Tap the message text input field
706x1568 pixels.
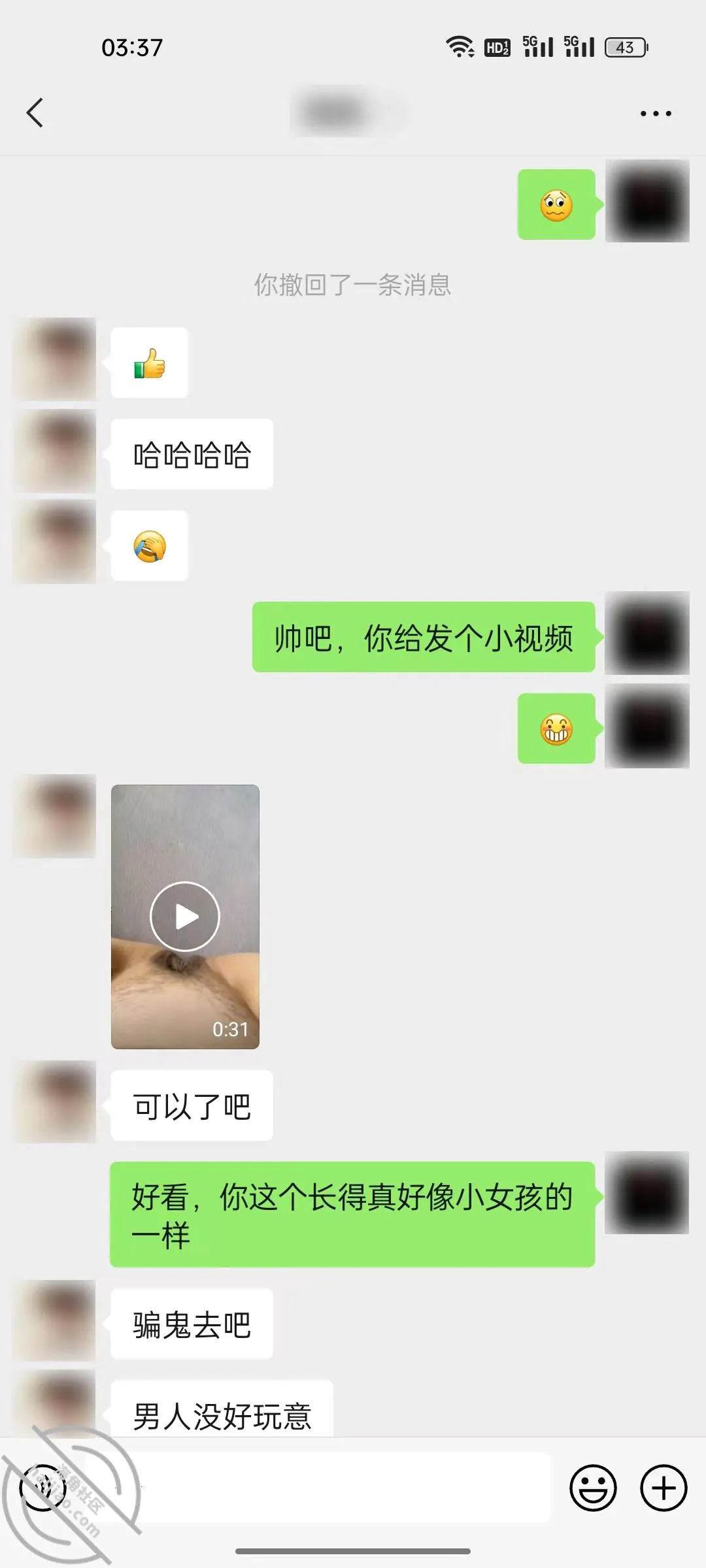(x=335, y=1488)
